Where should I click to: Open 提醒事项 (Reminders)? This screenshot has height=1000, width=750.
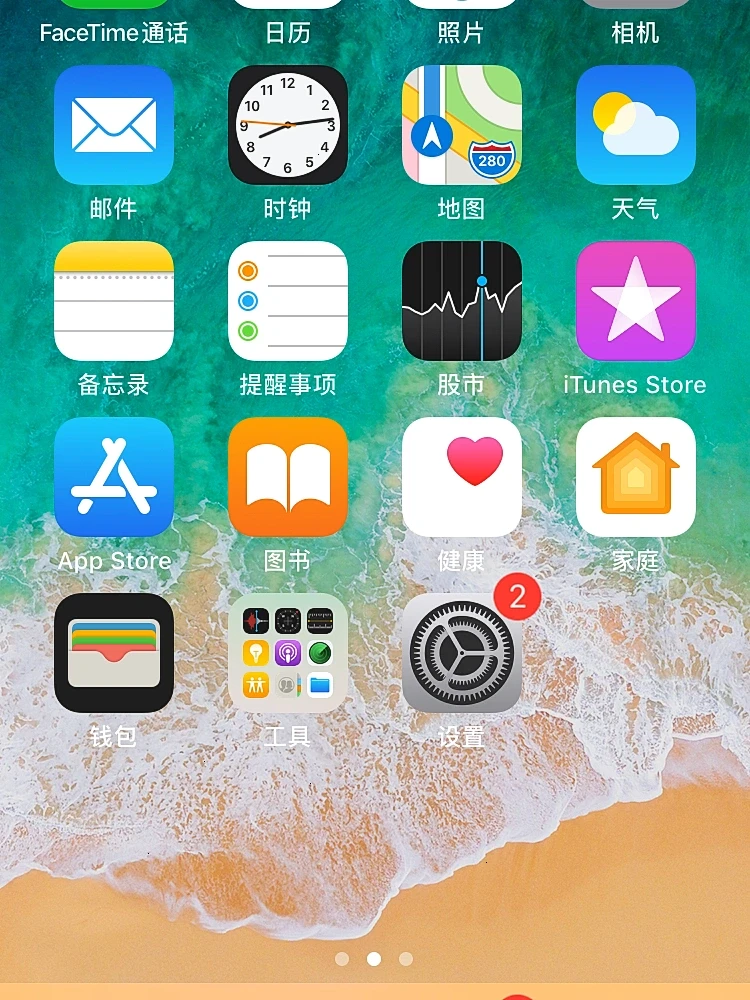[288, 300]
